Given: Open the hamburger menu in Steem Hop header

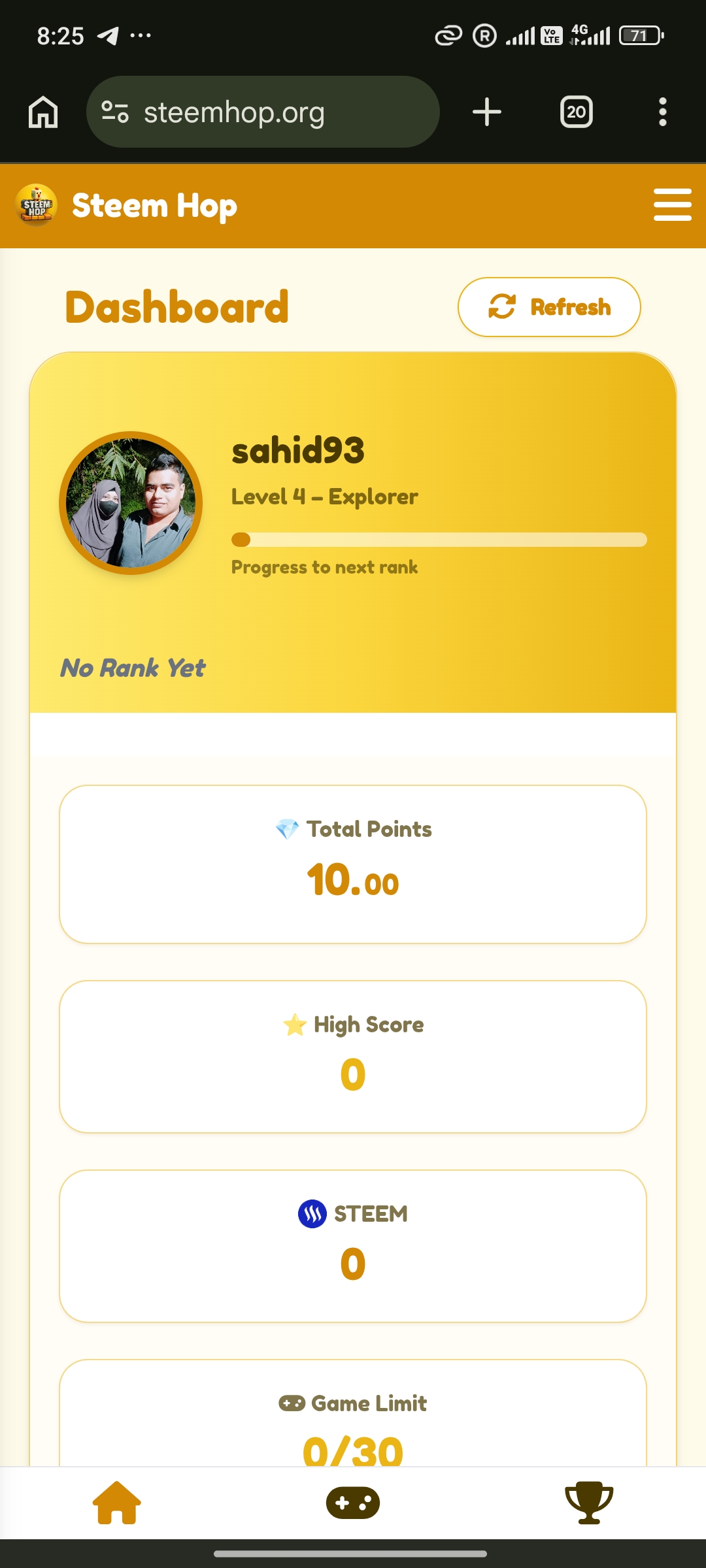Looking at the screenshot, I should [672, 205].
